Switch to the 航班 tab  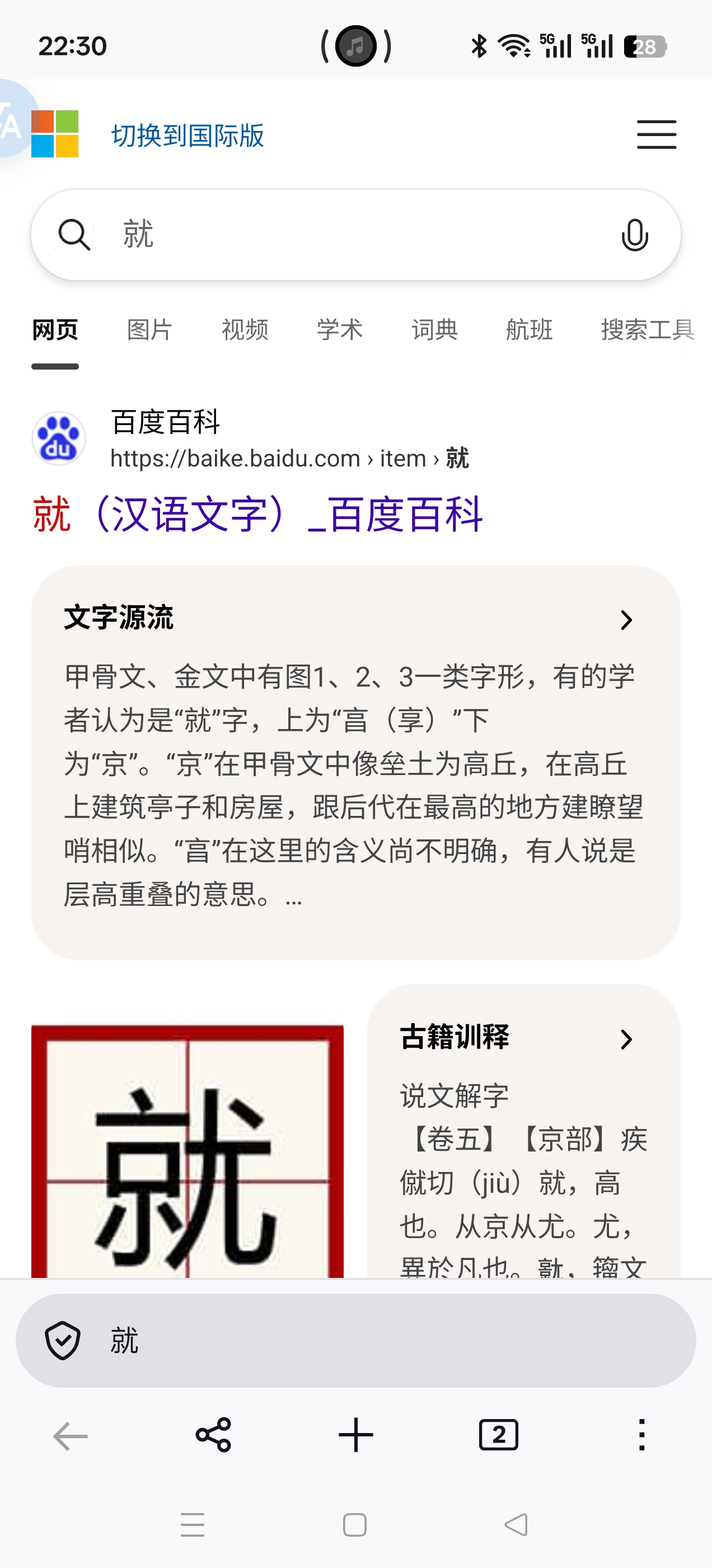pos(529,330)
